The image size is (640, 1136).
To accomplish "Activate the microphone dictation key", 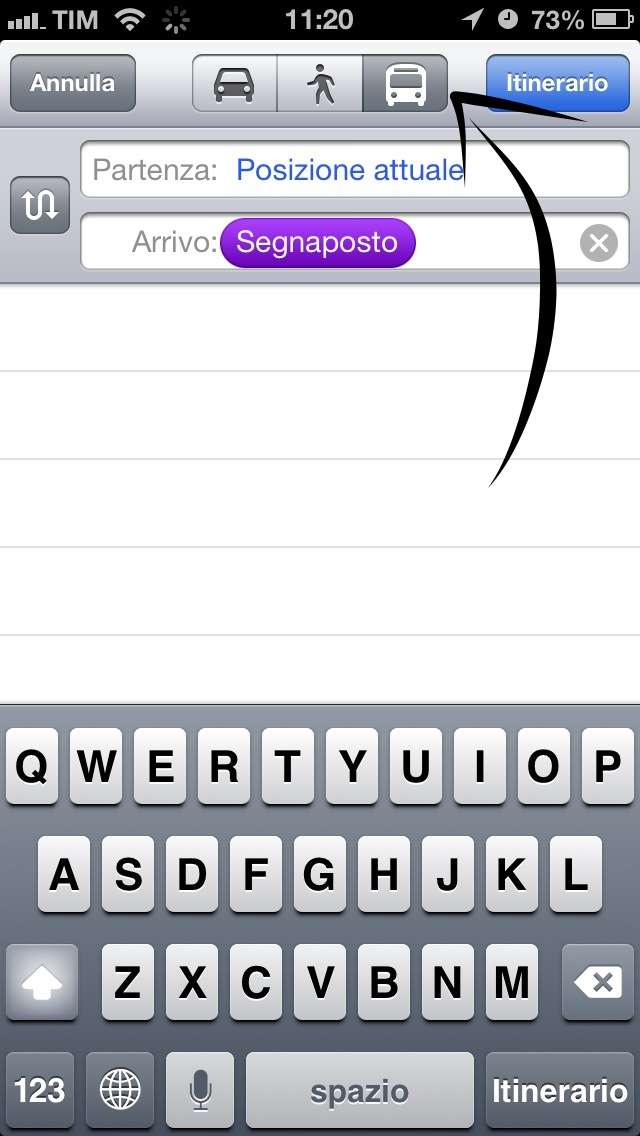I will point(200,1090).
